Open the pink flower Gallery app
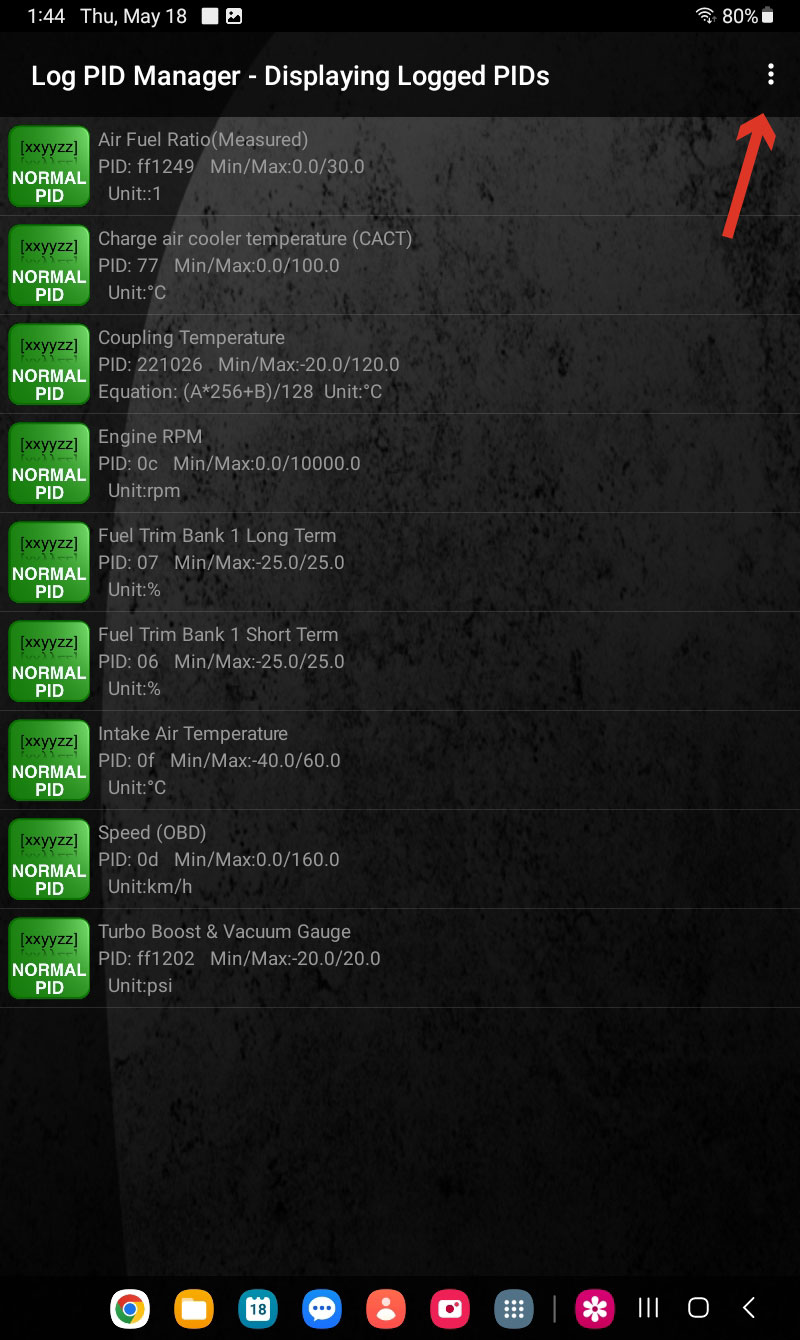This screenshot has height=1340, width=800. coord(595,1308)
